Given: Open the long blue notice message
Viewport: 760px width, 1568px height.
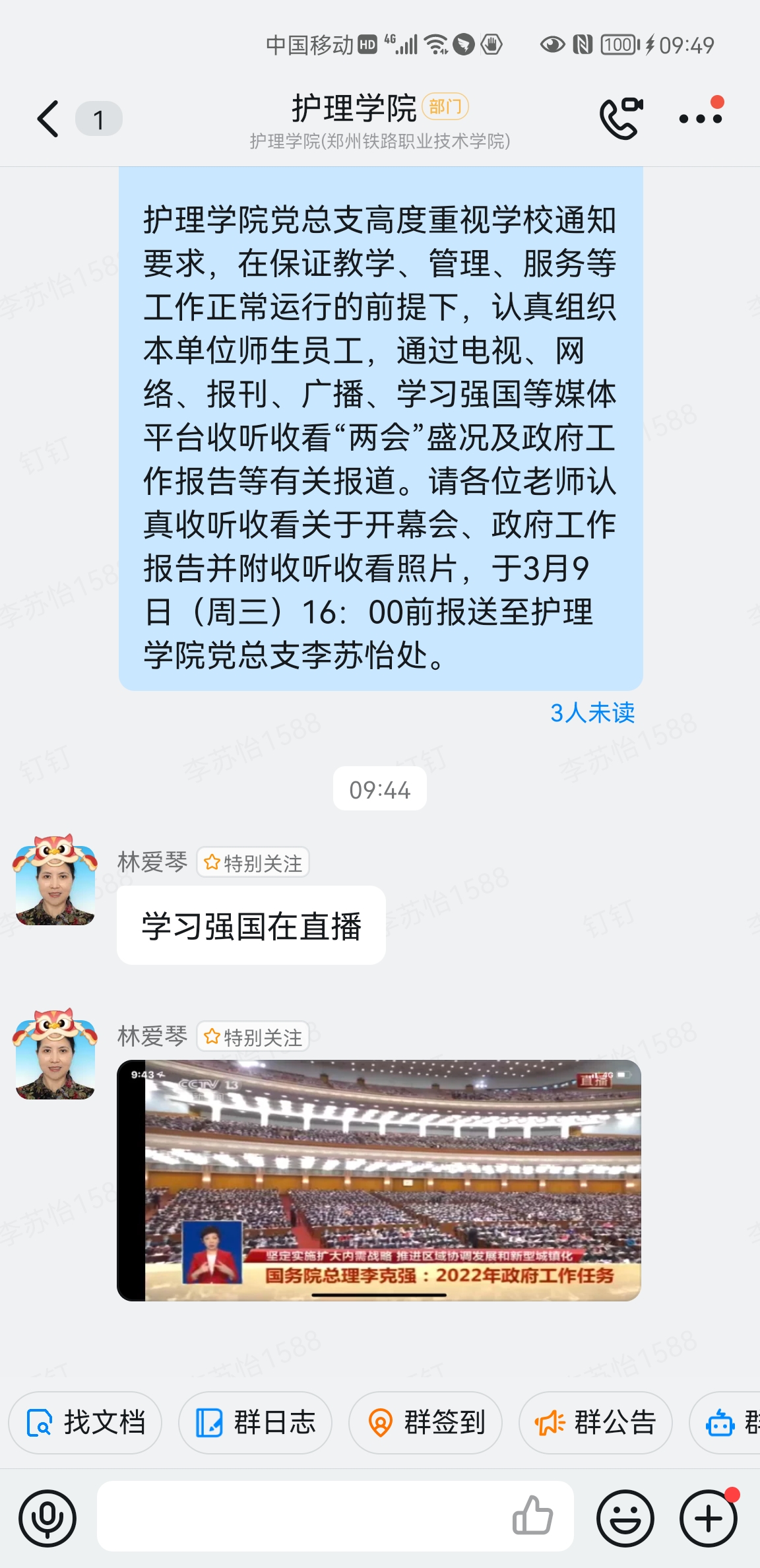Looking at the screenshot, I should 381,429.
